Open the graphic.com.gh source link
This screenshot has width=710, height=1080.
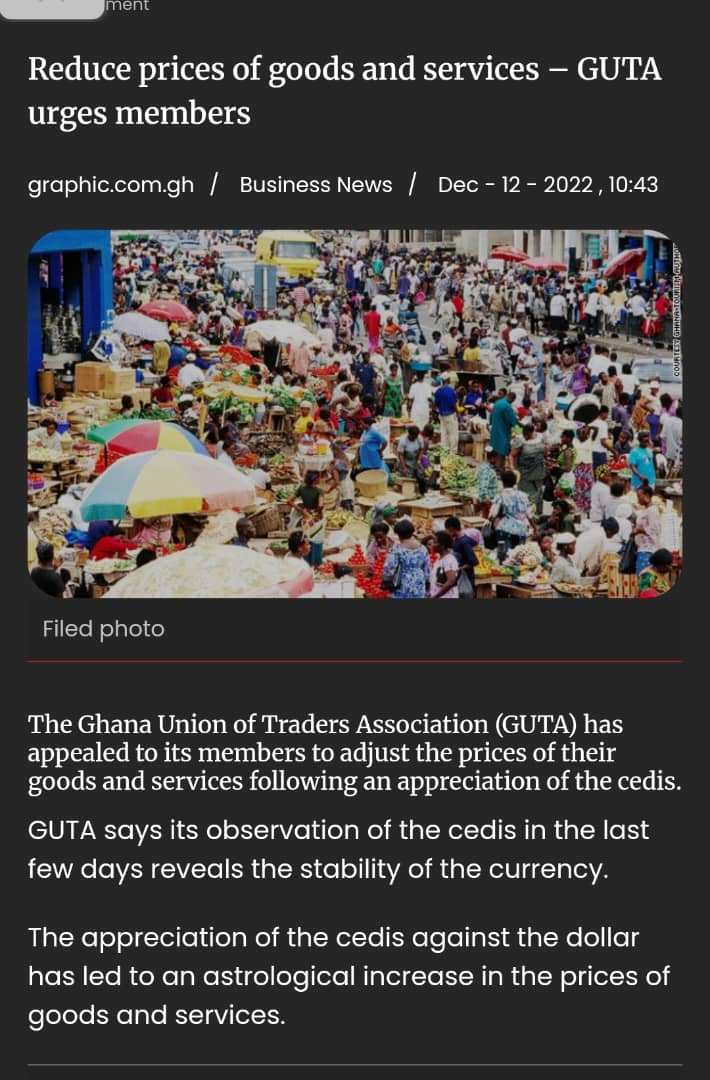click(x=111, y=185)
